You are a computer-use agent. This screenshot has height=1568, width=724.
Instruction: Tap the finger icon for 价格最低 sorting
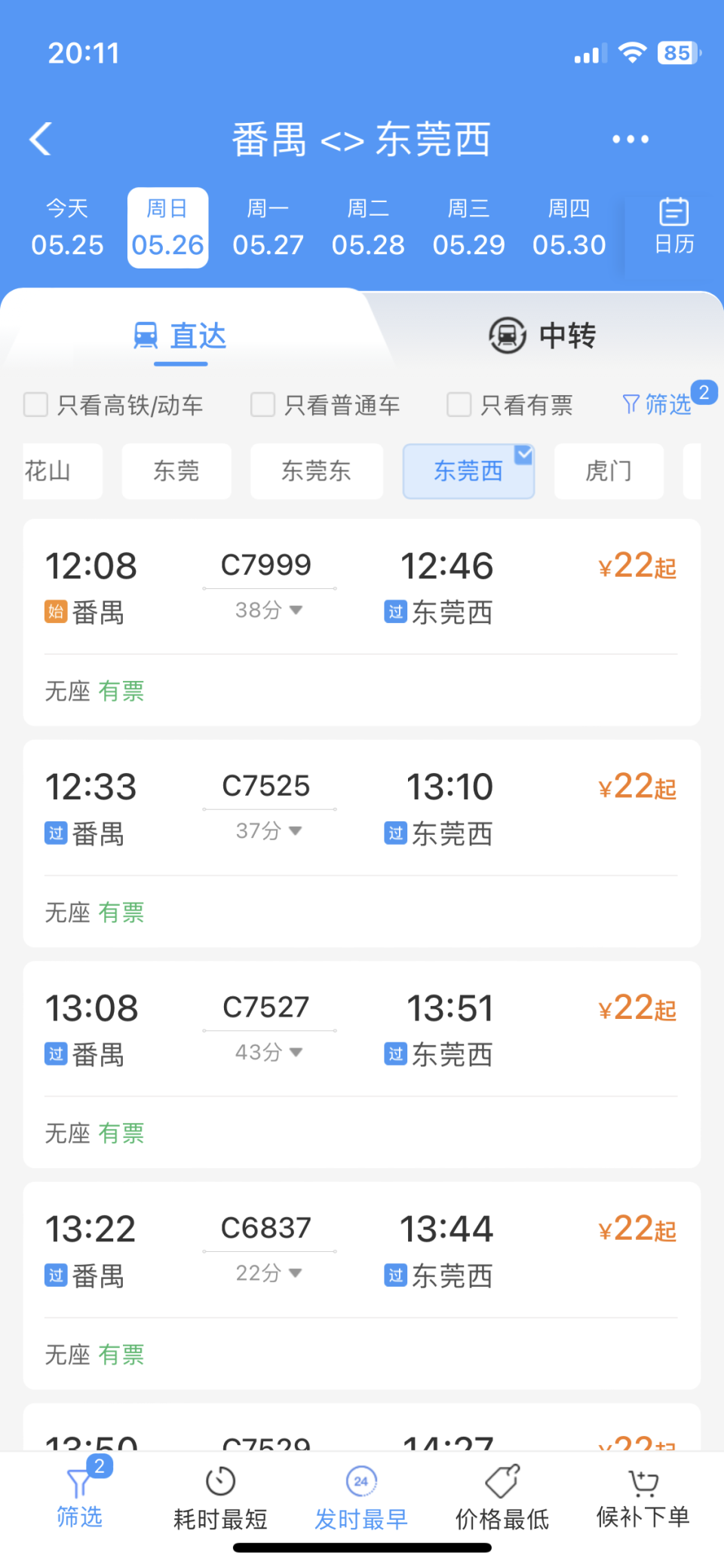pos(500,1481)
